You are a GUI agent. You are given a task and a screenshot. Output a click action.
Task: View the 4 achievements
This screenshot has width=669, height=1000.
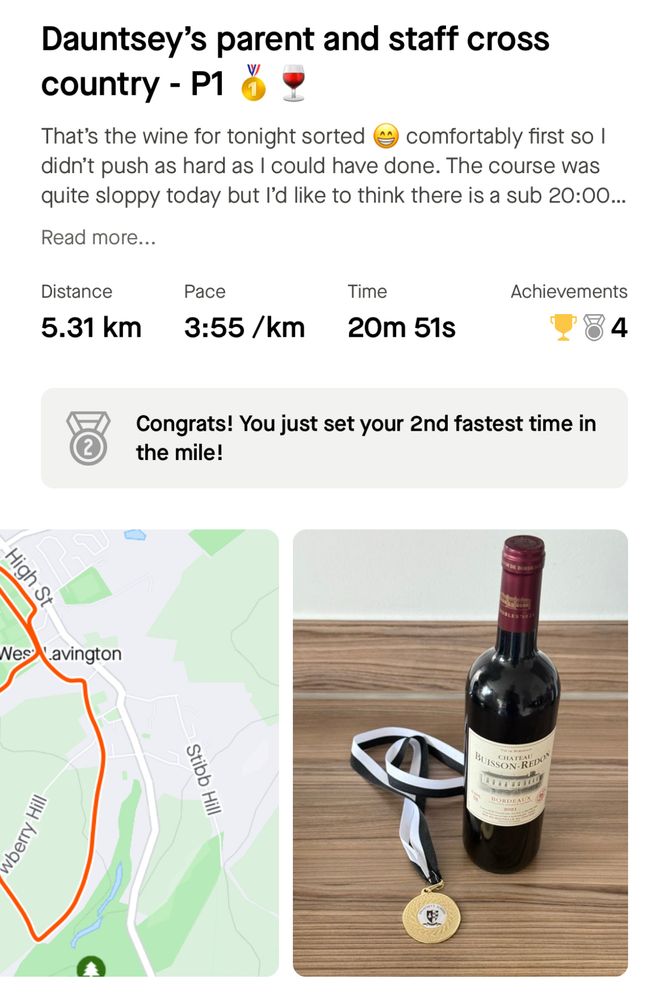tap(590, 327)
